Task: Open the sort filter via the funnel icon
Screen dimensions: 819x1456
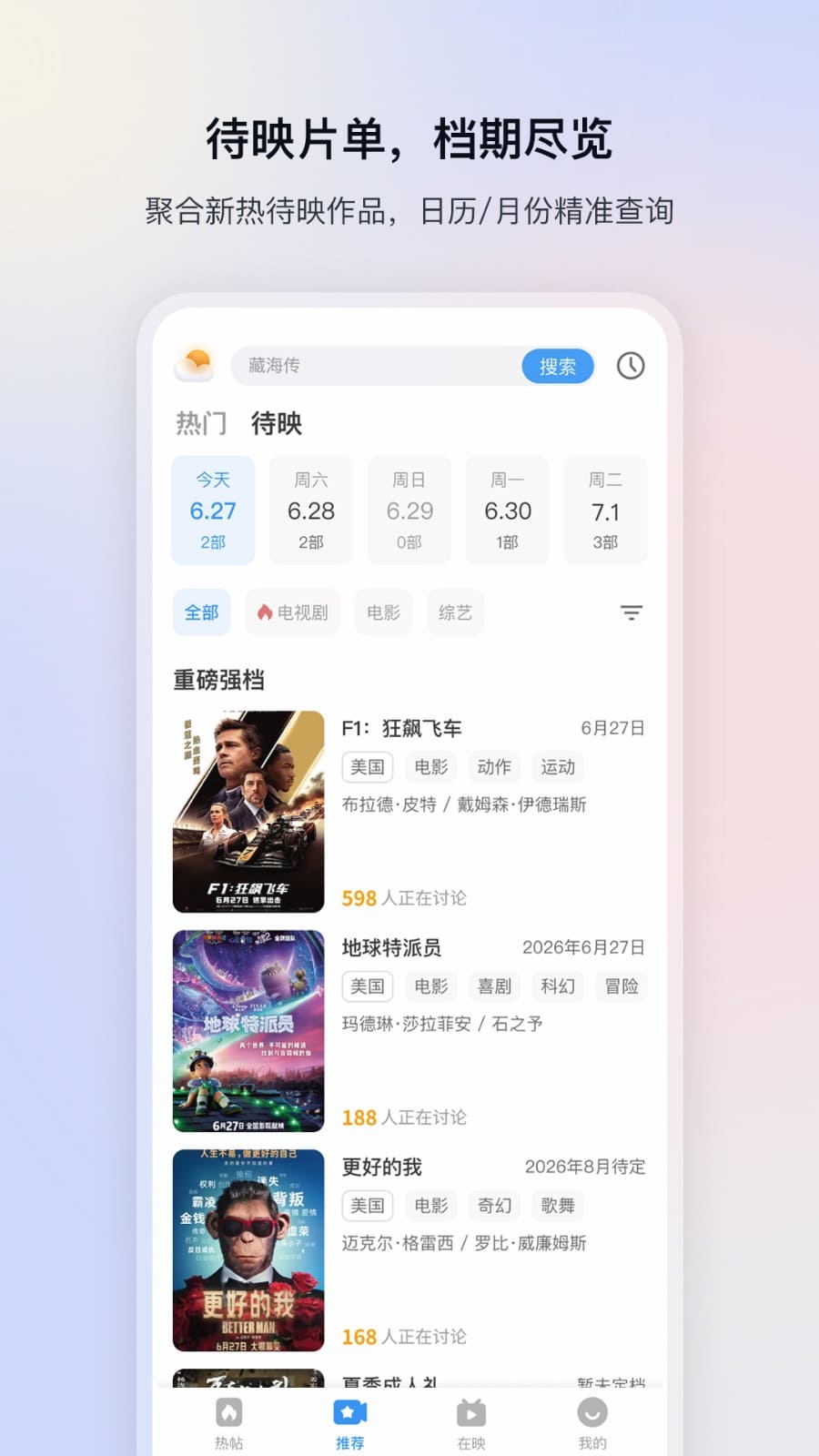Action: [x=631, y=612]
